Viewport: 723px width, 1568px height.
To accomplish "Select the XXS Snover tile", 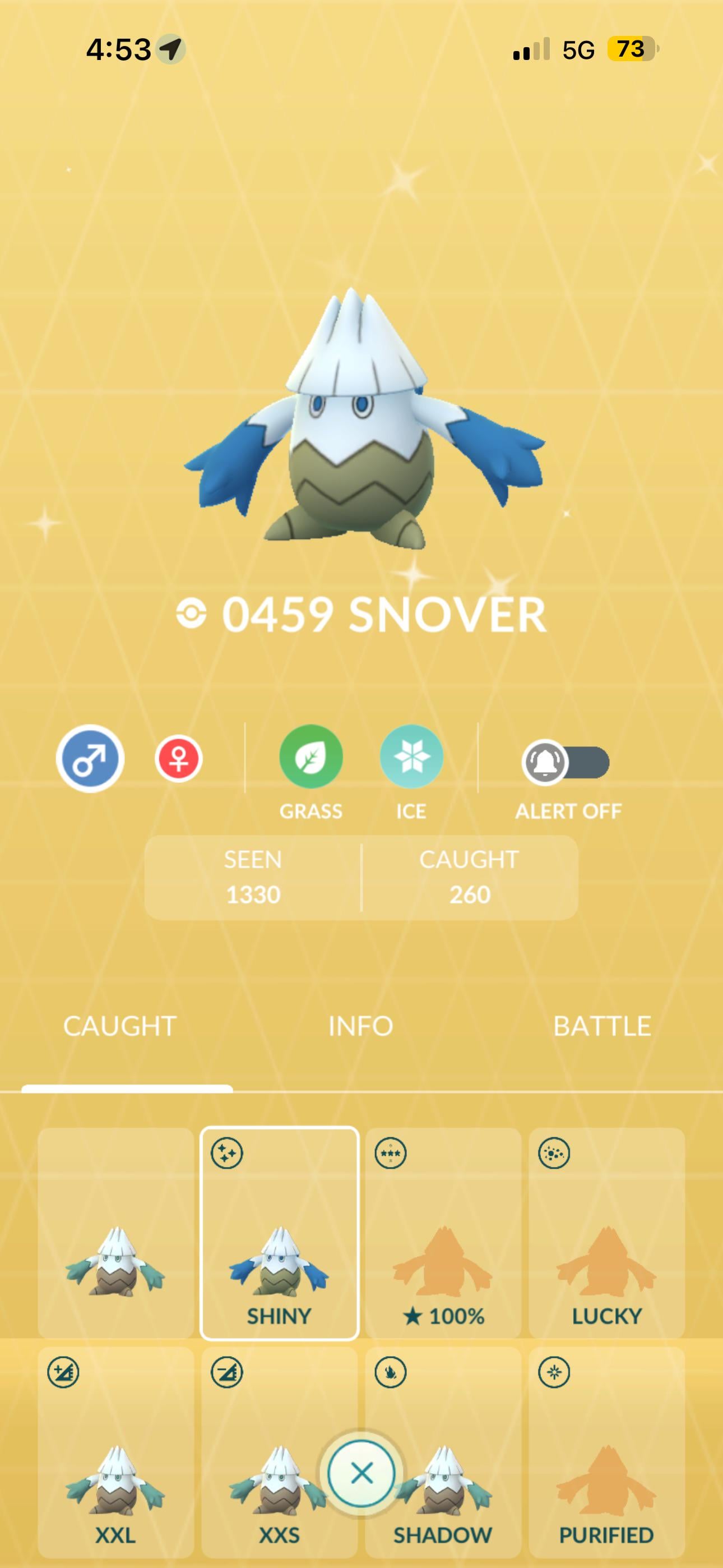I will pos(268,1455).
